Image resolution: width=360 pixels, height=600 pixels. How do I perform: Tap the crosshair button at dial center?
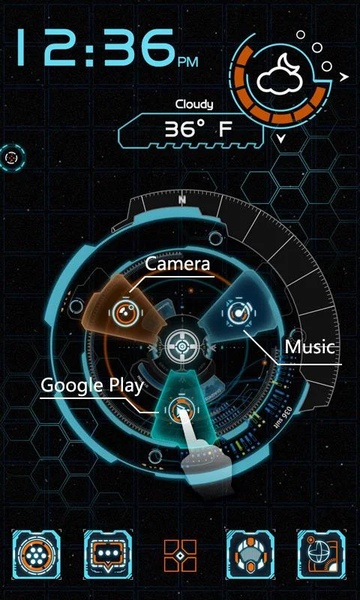click(x=182, y=347)
